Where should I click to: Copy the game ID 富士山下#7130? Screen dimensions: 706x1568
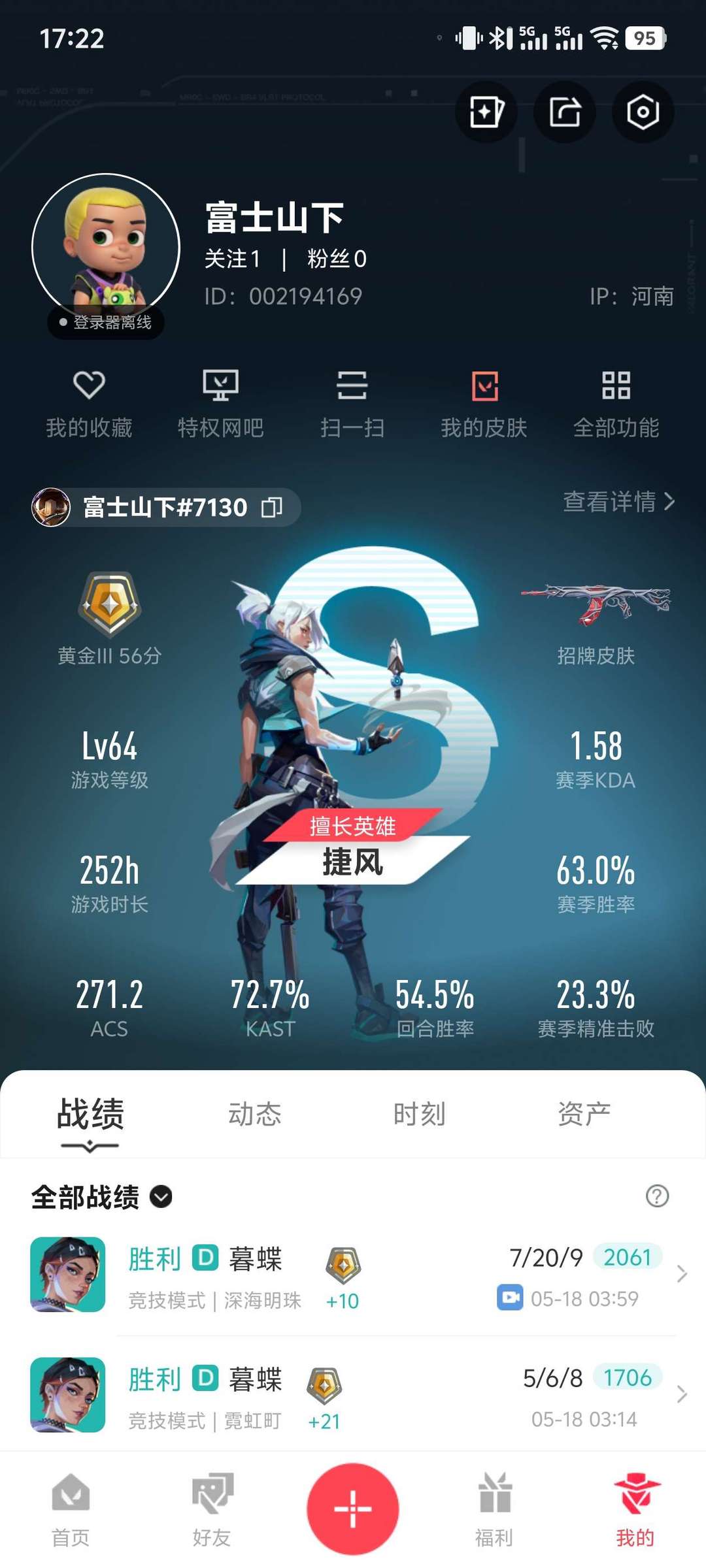point(272,507)
